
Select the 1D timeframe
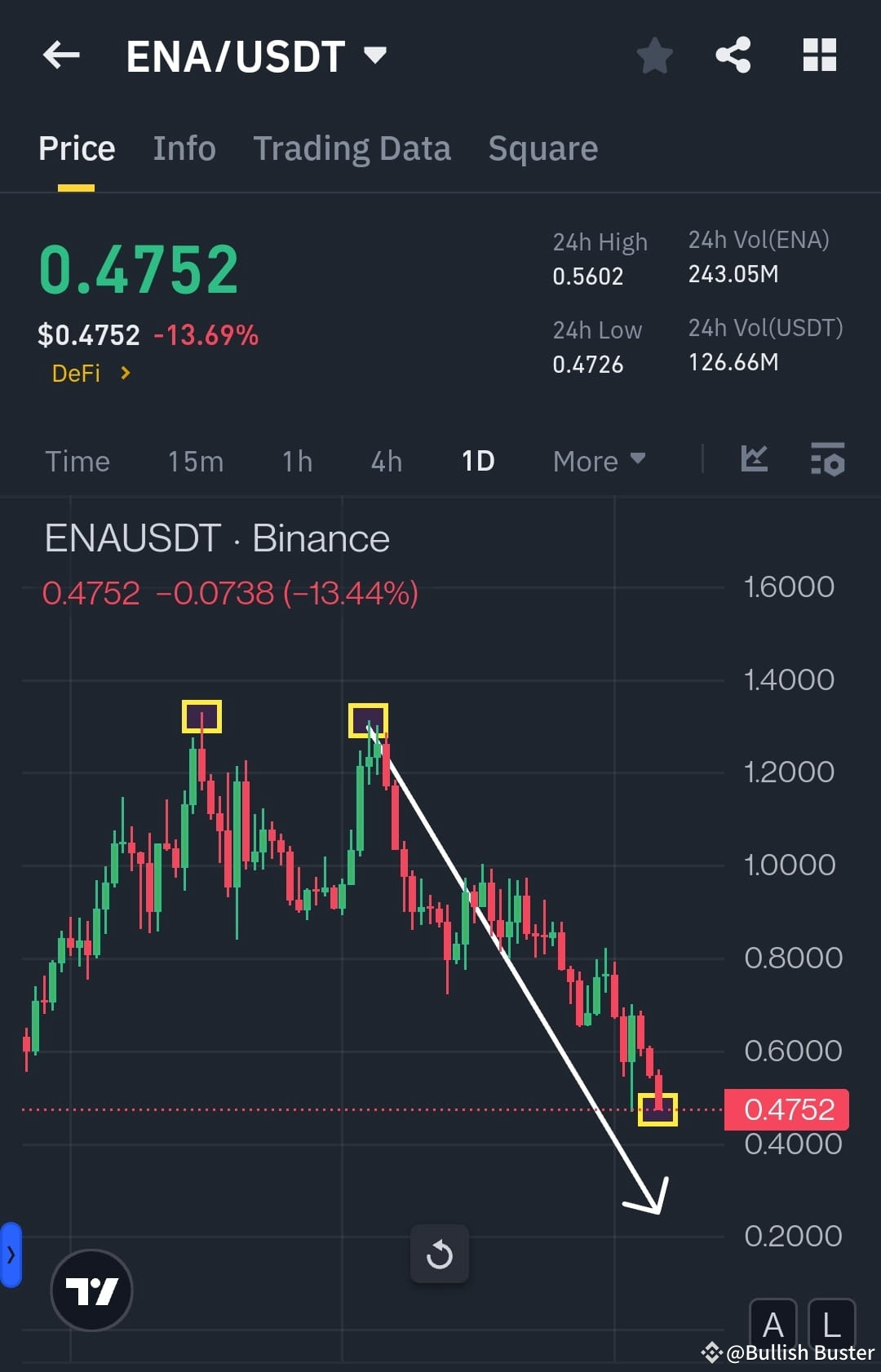pos(478,461)
